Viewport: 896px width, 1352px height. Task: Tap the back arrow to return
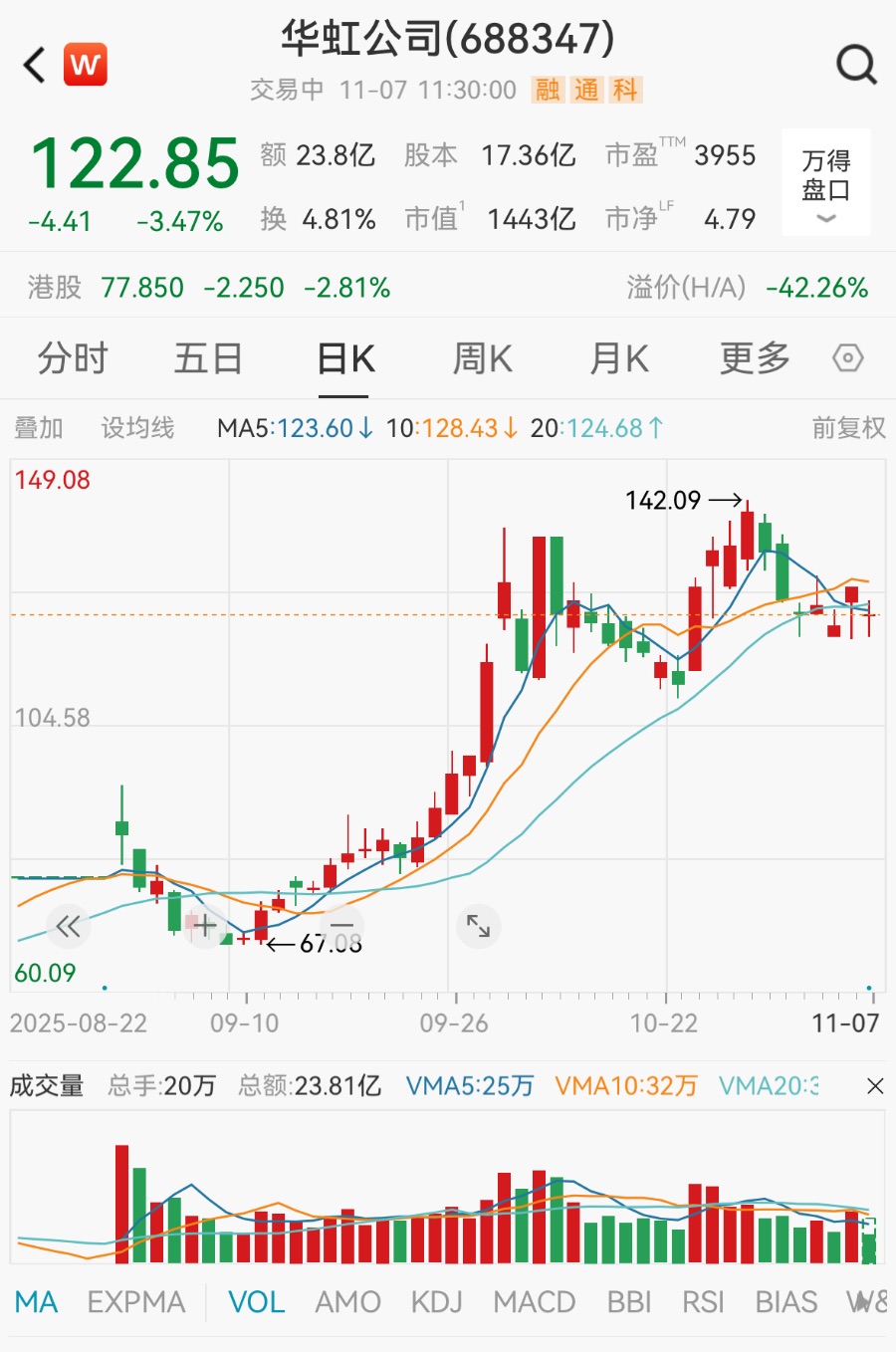coord(32,64)
